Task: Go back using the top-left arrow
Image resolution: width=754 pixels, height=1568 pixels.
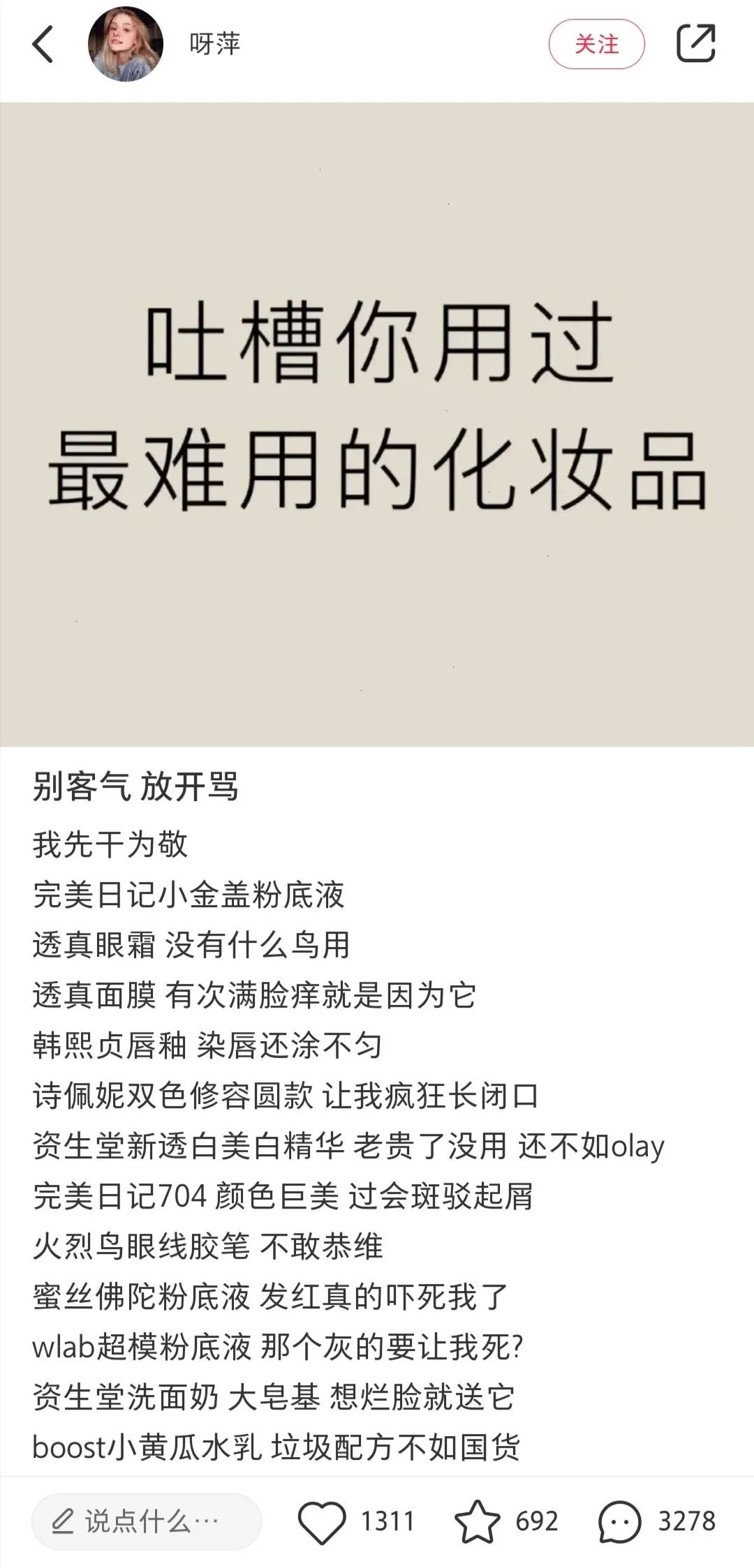Action: [43, 45]
